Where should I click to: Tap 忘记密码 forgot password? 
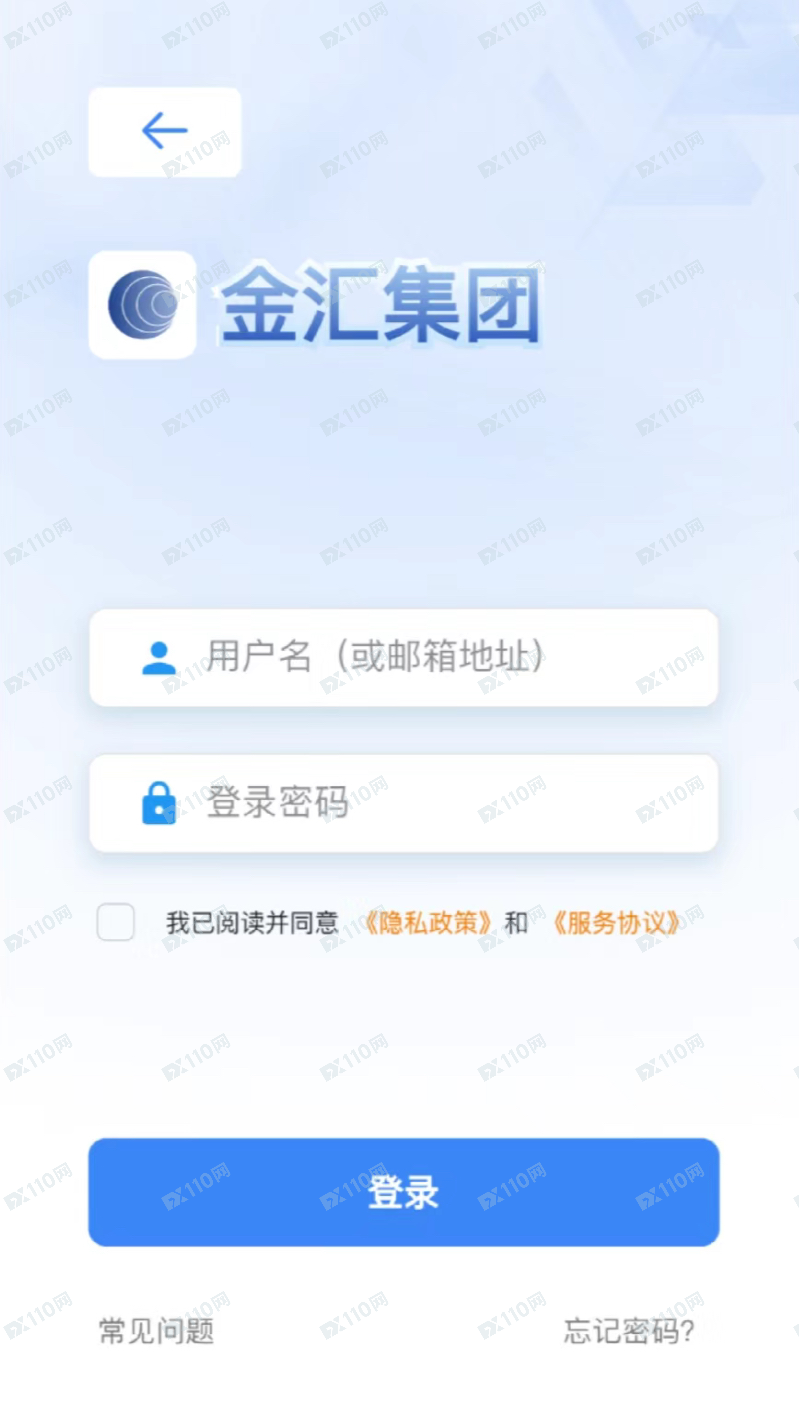click(629, 1331)
